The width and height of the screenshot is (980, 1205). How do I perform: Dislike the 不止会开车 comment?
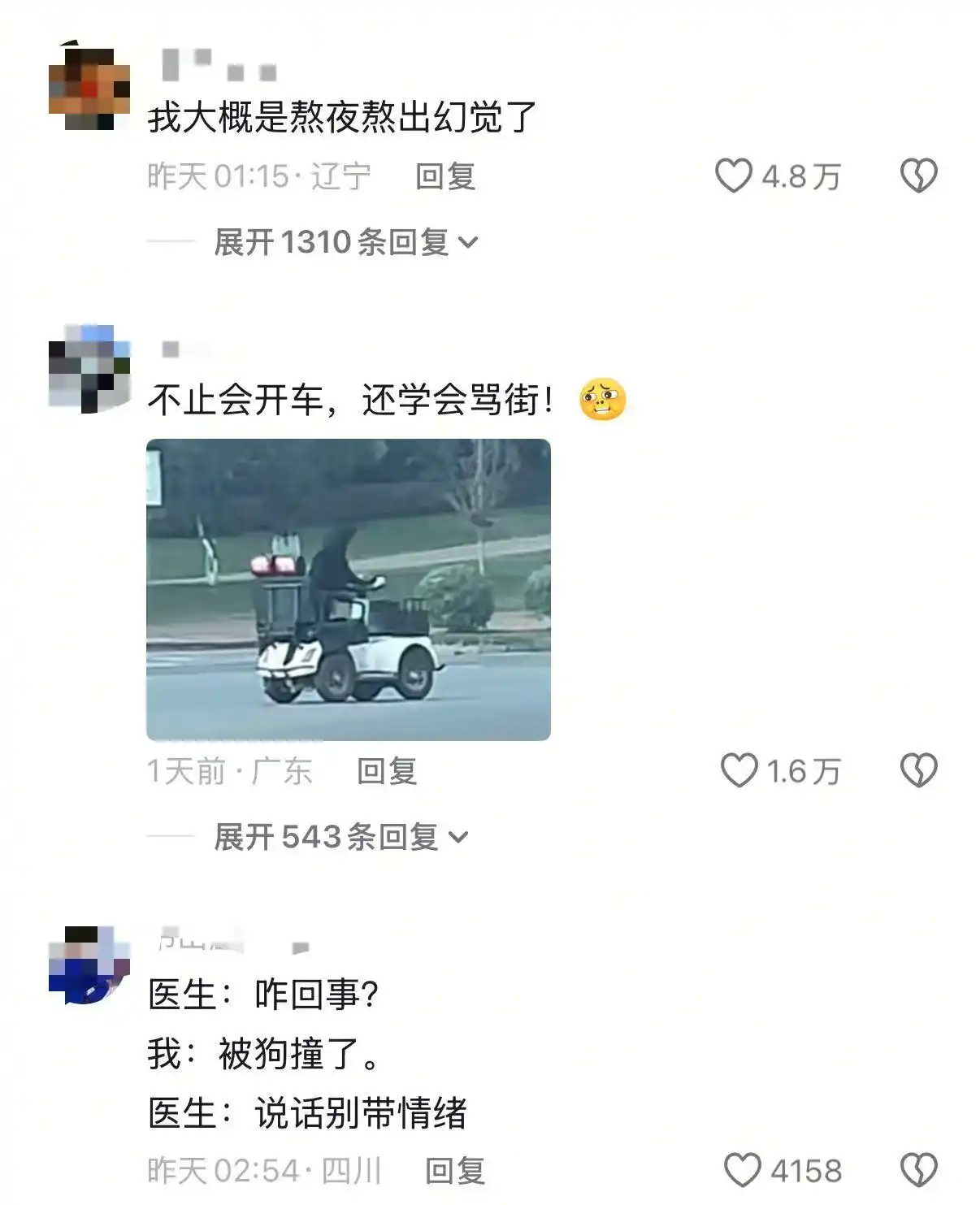pyautogui.click(x=918, y=770)
